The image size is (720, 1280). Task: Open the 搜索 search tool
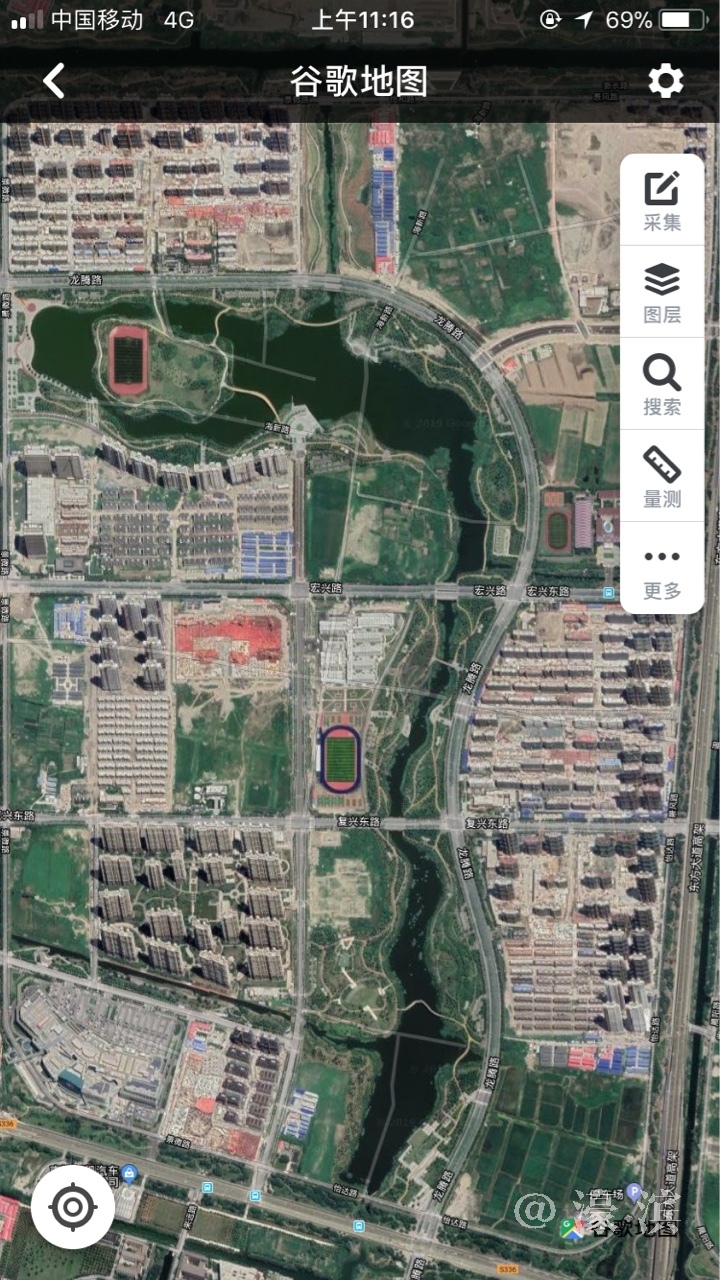[662, 385]
